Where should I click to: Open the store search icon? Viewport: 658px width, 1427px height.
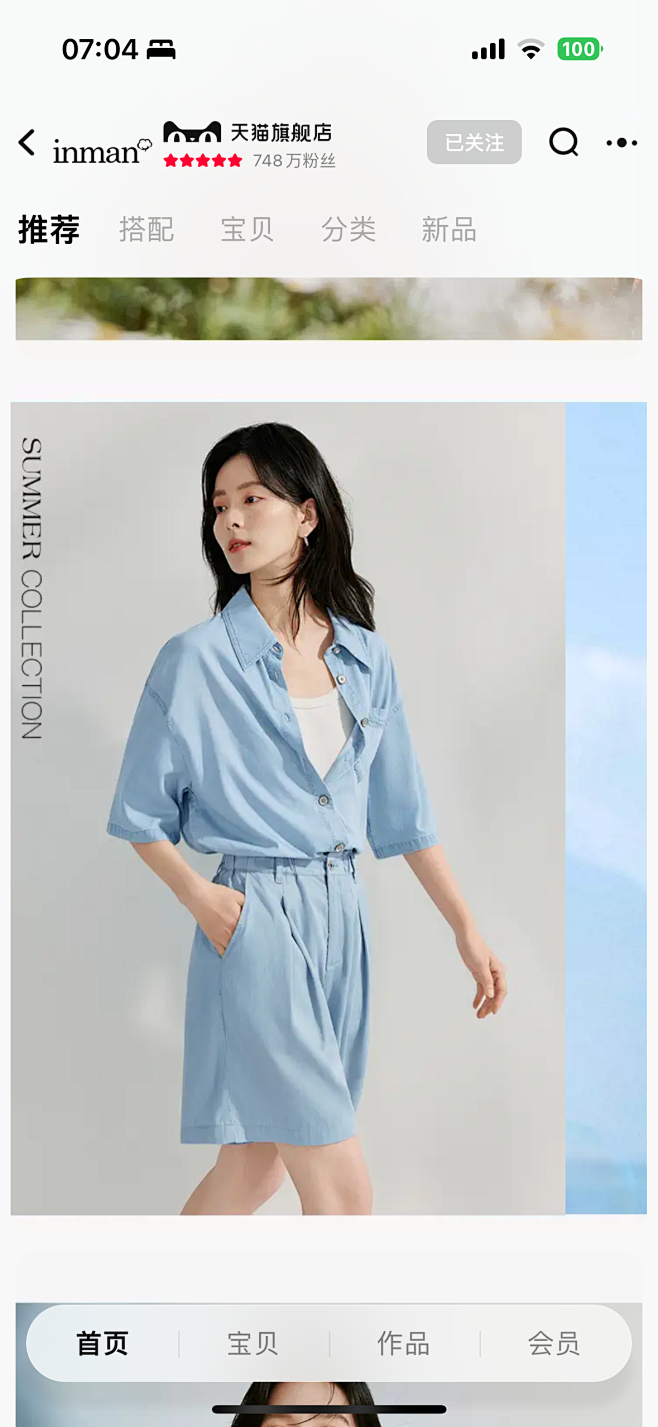(x=564, y=143)
